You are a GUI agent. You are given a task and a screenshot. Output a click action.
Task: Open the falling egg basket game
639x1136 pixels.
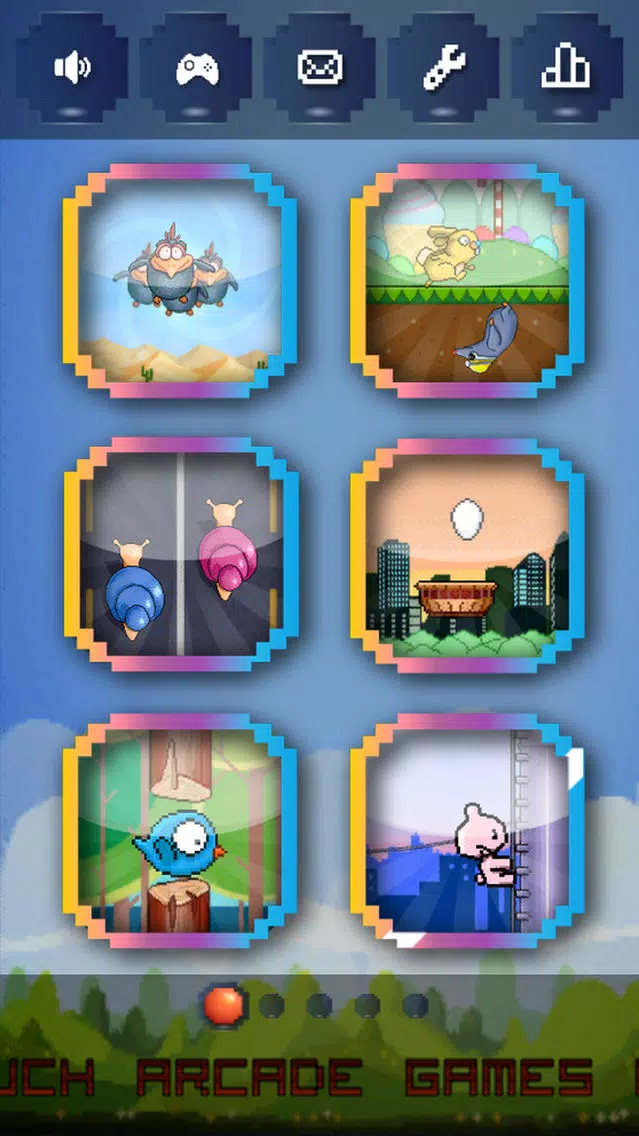click(x=467, y=554)
